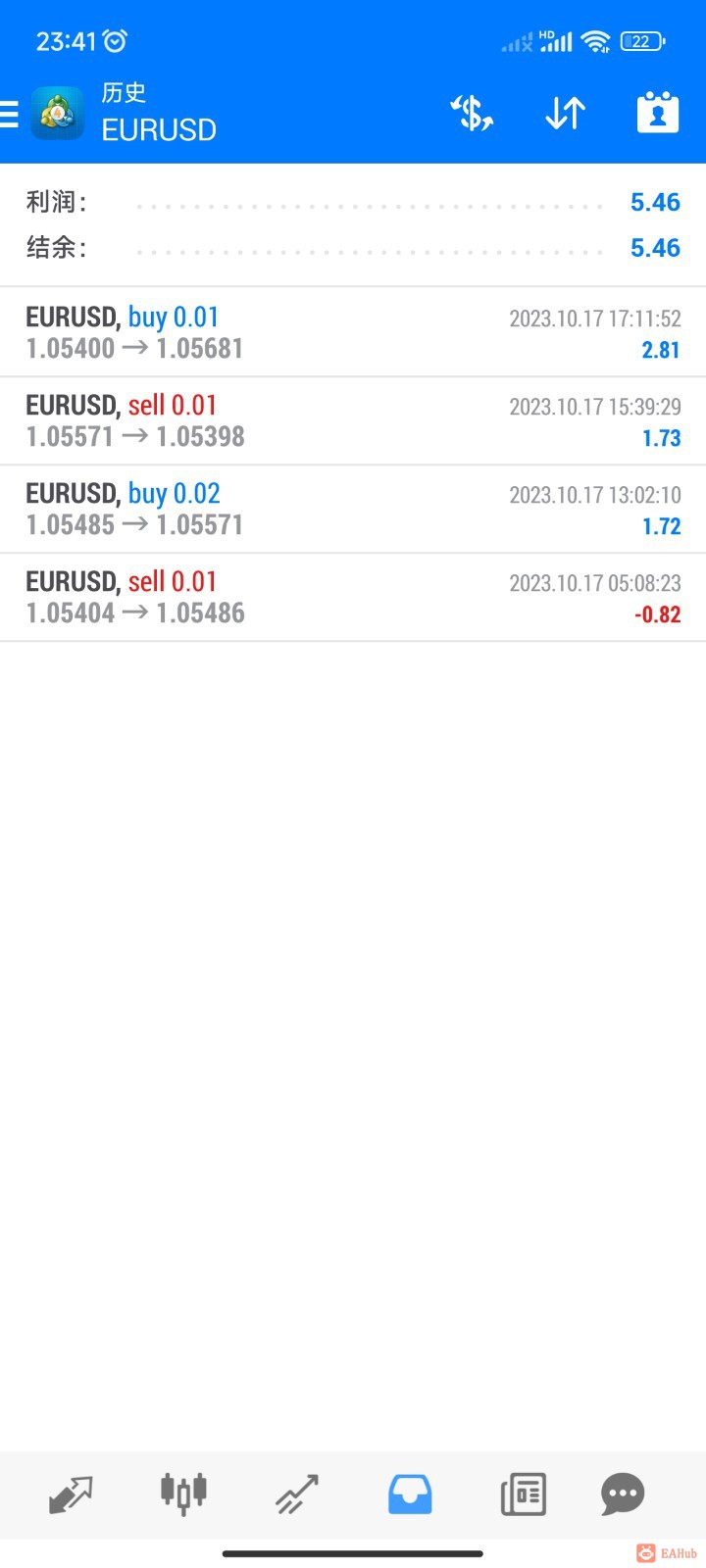Switch to the Quotes tab
The image size is (706, 1568).
pyautogui.click(x=71, y=1494)
